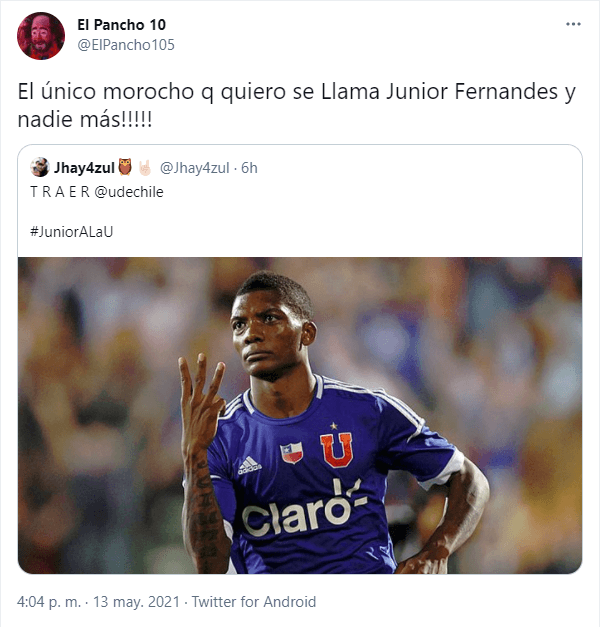The height and width of the screenshot is (627, 610).
Task: Open the @ElPancho105 profile handle
Action: point(125,45)
